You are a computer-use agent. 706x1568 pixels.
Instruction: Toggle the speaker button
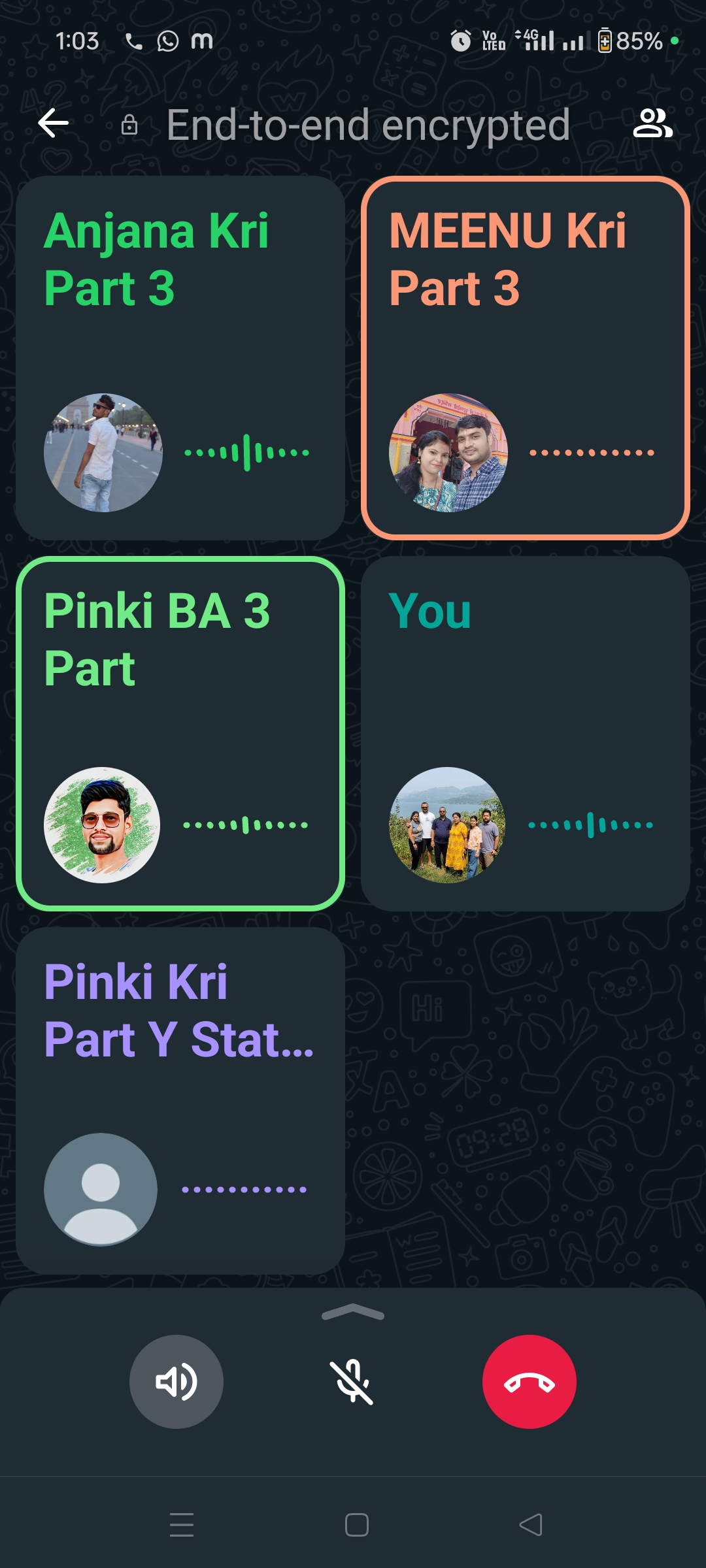pyautogui.click(x=176, y=1381)
